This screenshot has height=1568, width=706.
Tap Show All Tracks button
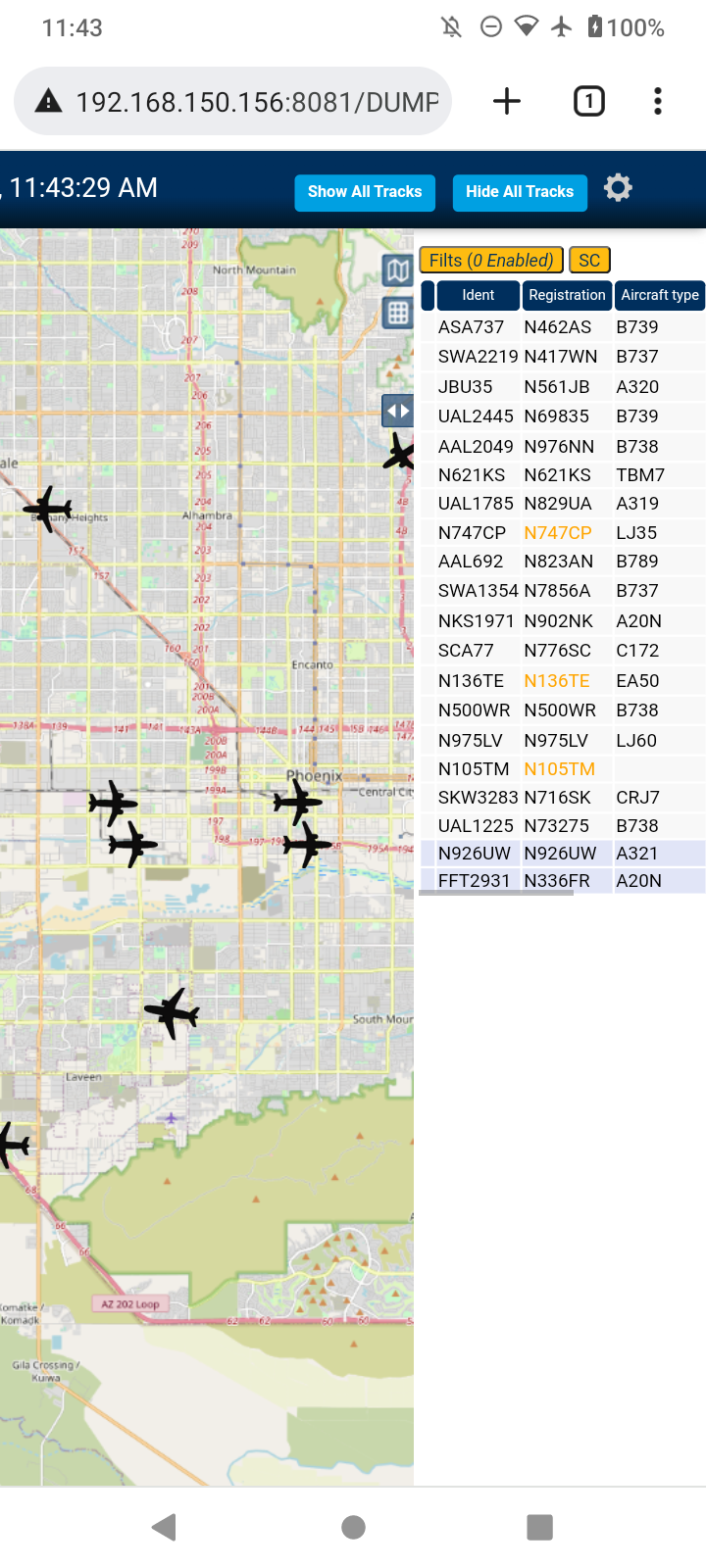point(365,192)
